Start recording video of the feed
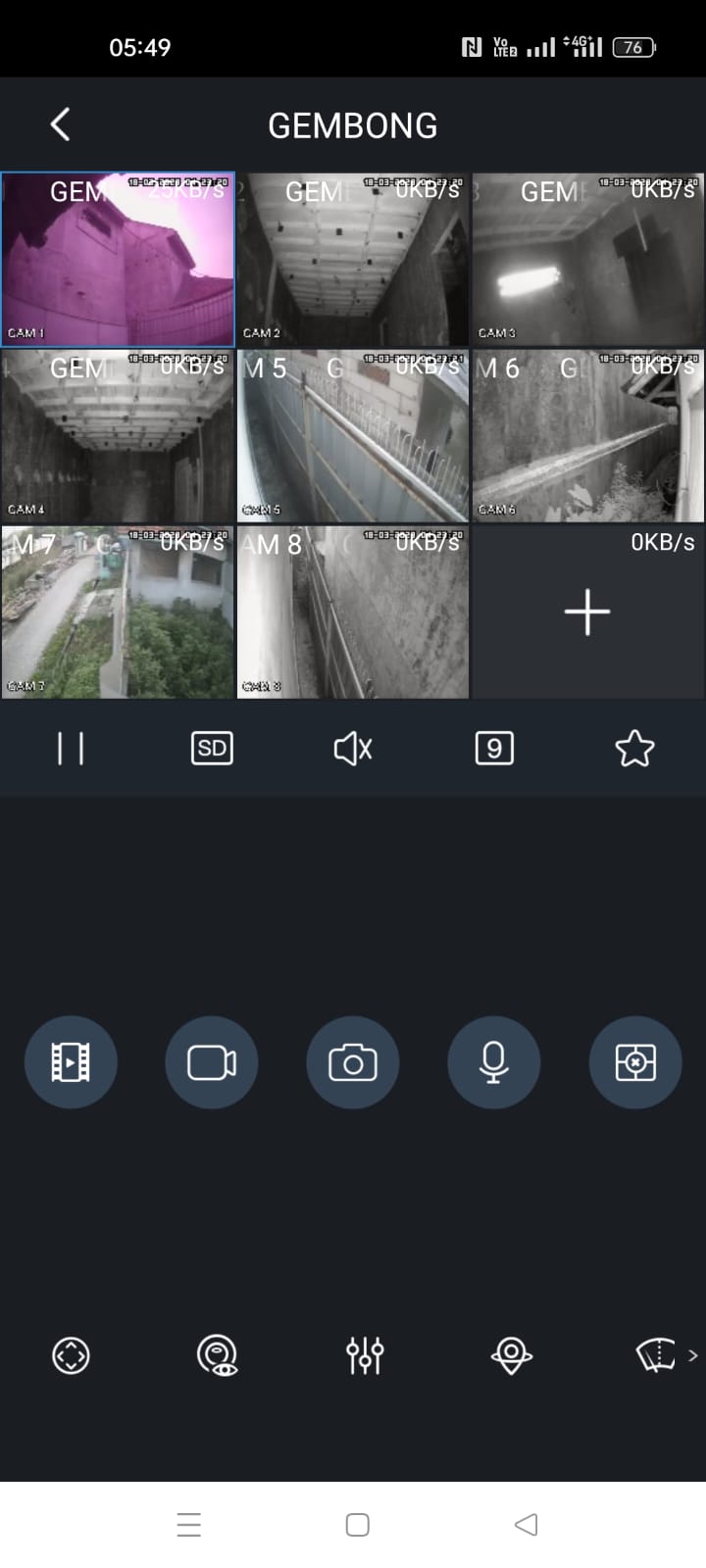This screenshot has width=706, height=1568. pos(212,1062)
